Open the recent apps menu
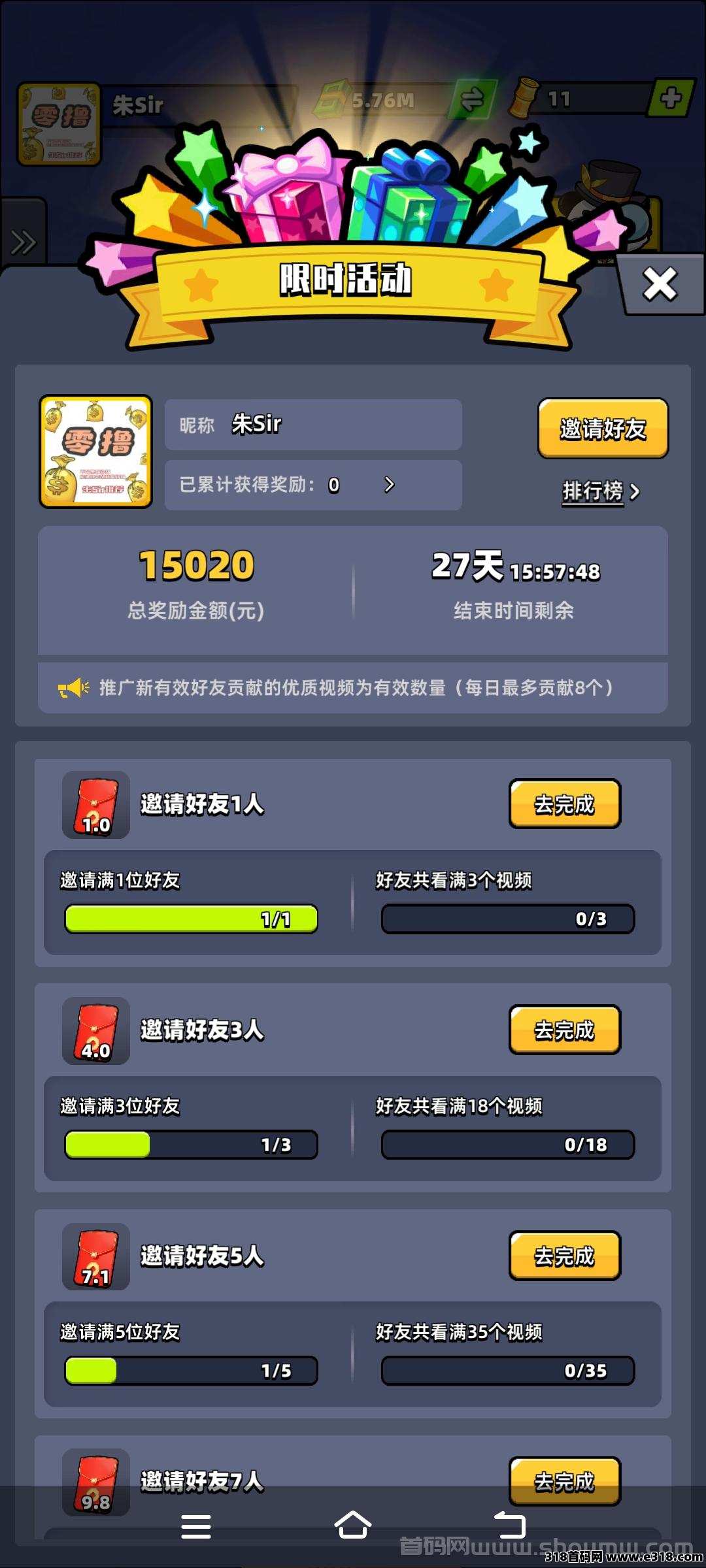The height and width of the screenshot is (1568, 706). point(196,1526)
